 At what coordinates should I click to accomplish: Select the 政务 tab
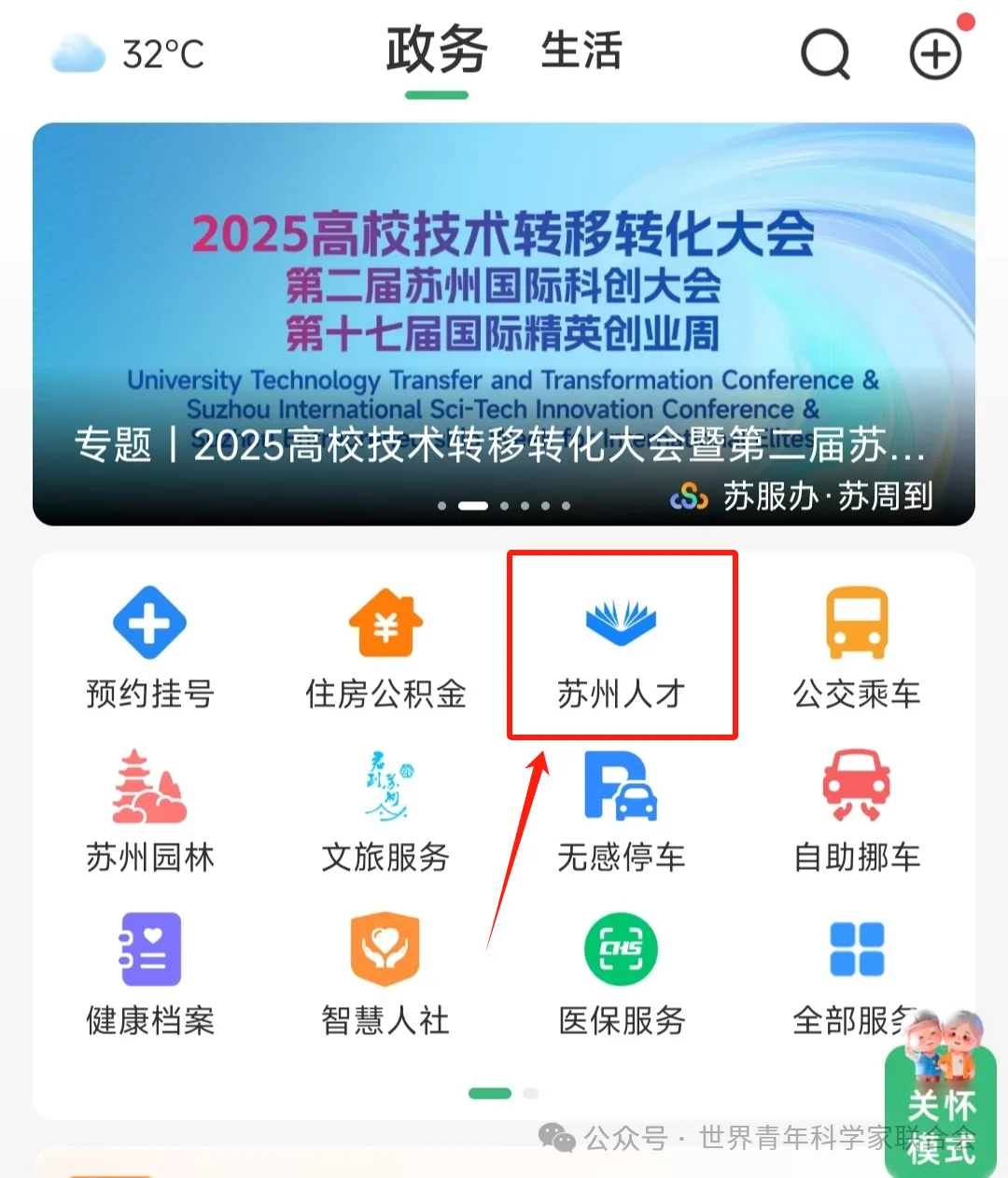pyautogui.click(x=437, y=50)
